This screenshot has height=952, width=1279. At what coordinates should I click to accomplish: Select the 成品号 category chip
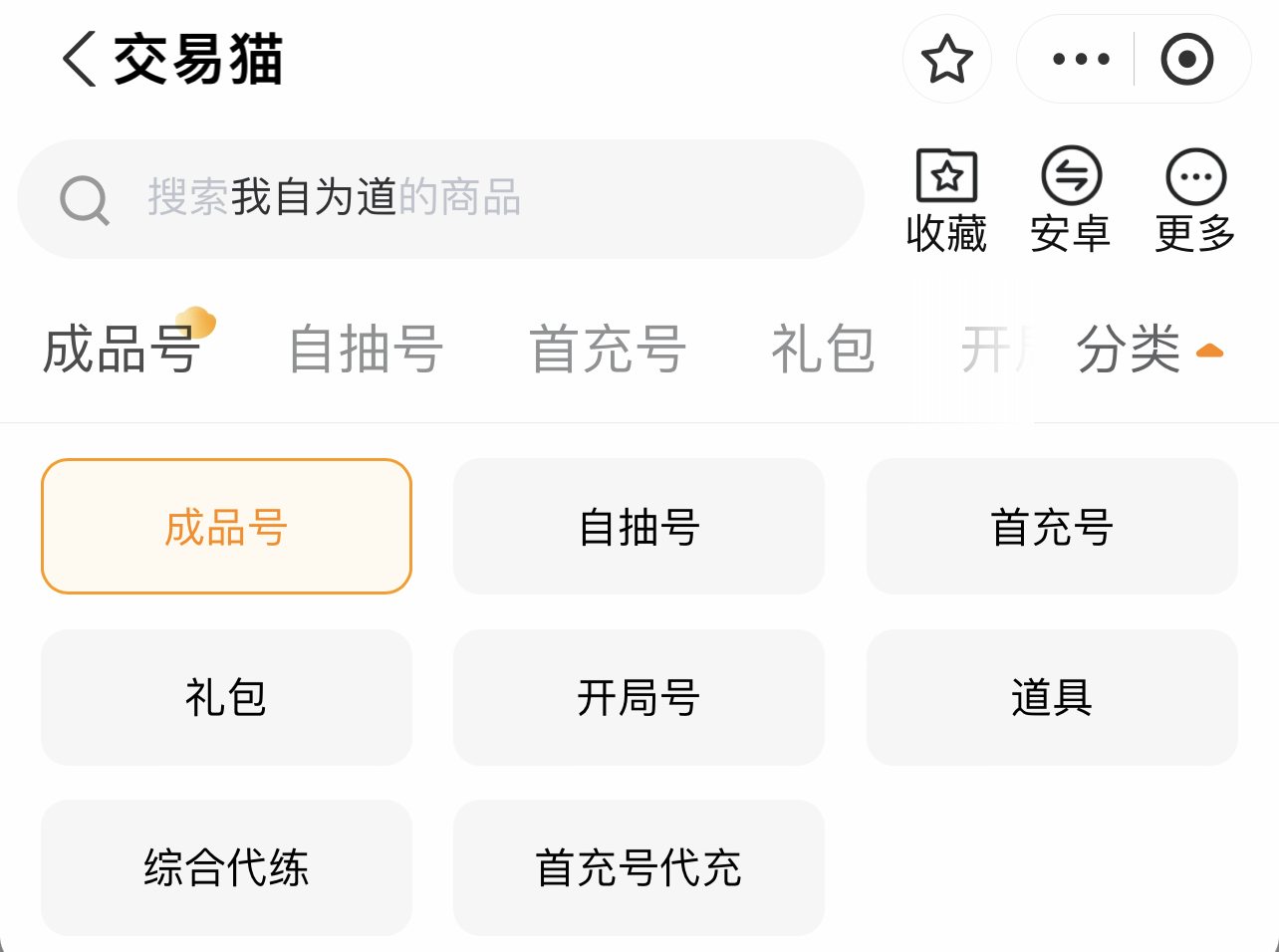coord(226,527)
